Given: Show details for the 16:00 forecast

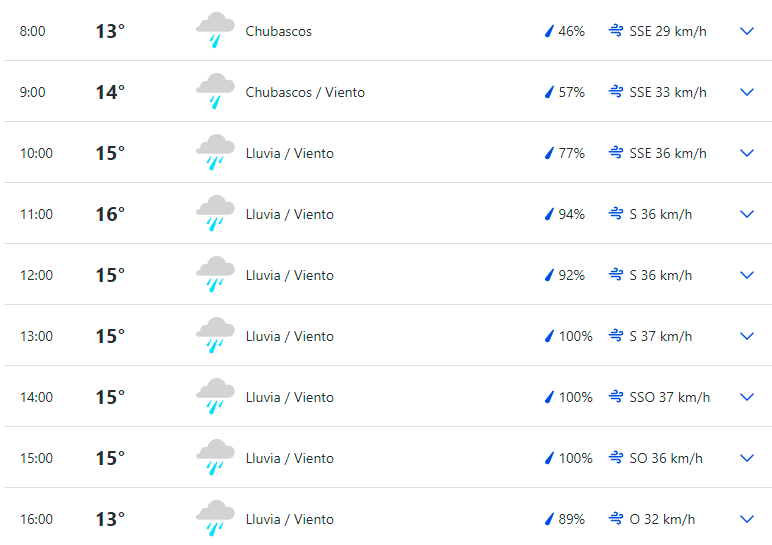Looking at the screenshot, I should click(746, 519).
